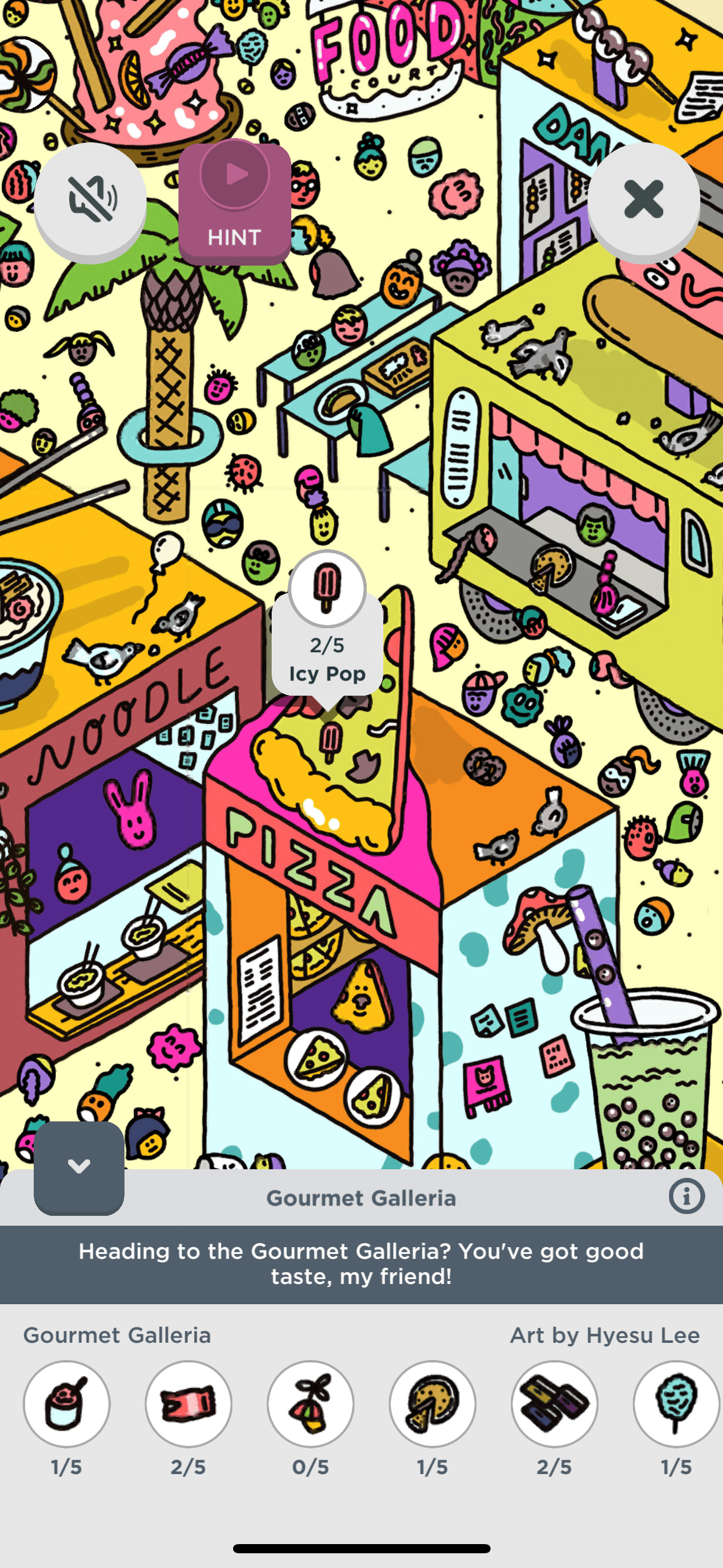This screenshot has height=1568, width=723.
Task: Select the cotton candy item
Action: tap(675, 1404)
